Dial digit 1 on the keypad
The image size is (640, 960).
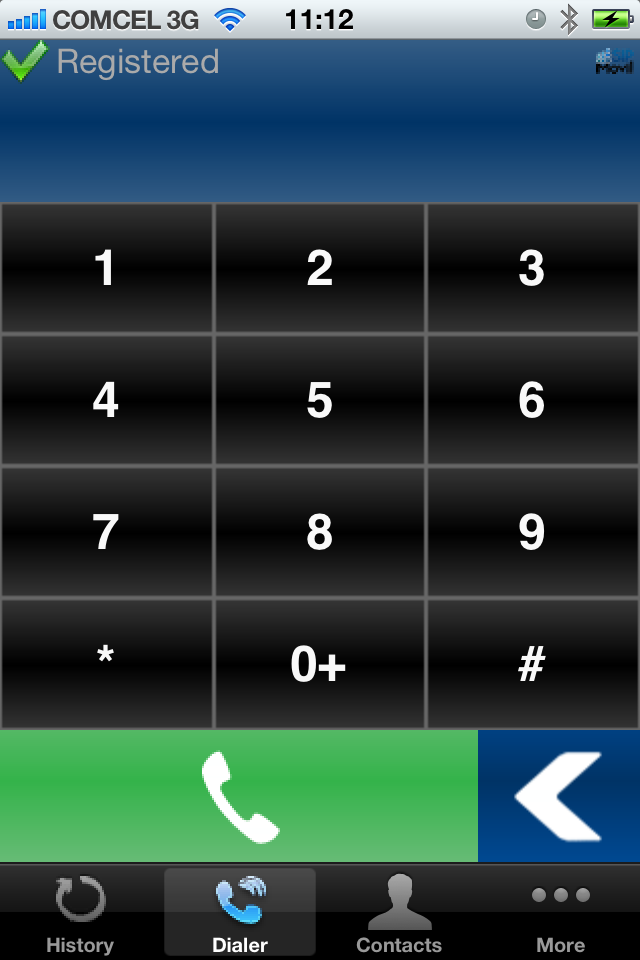click(106, 268)
